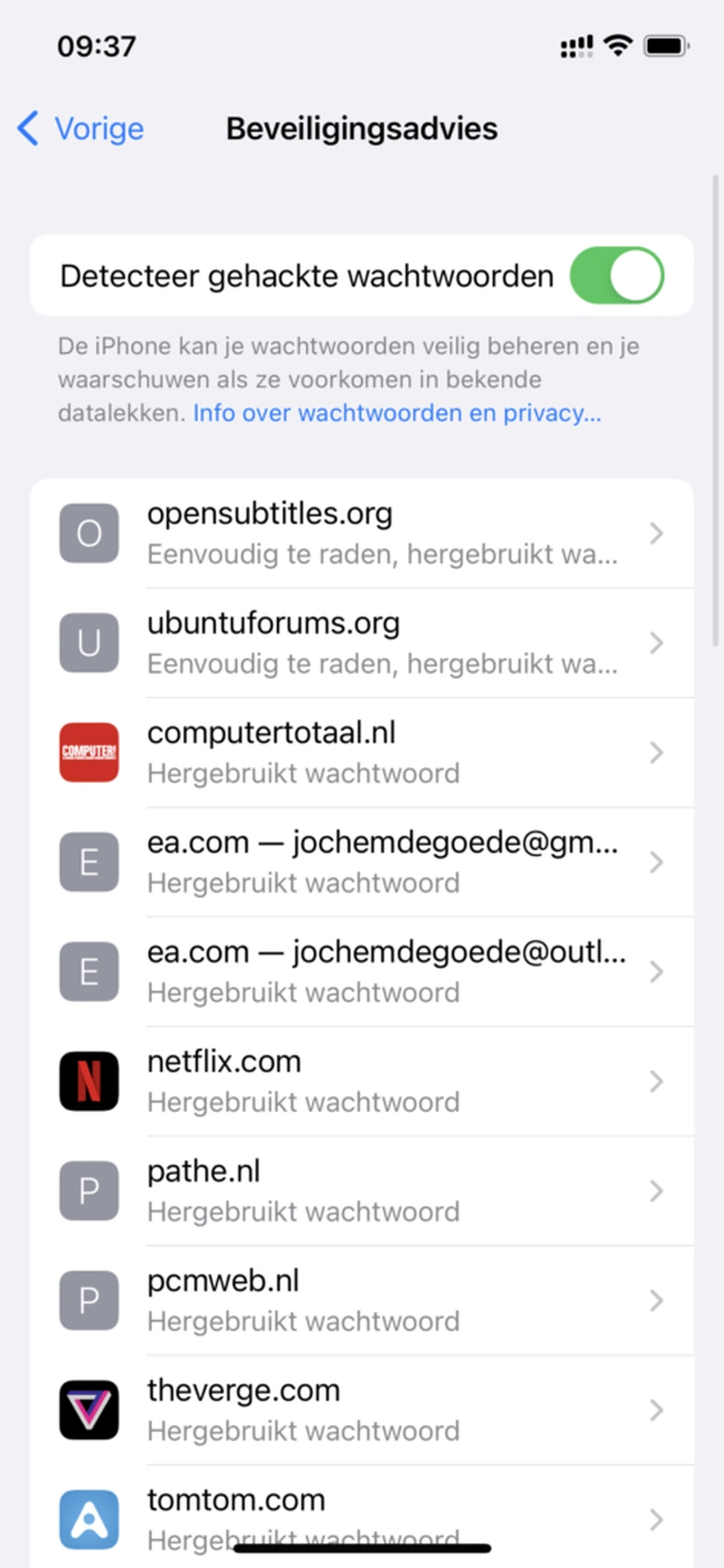Open the opensubtitles.org site icon
The height and width of the screenshot is (1568, 724).
coord(89,533)
